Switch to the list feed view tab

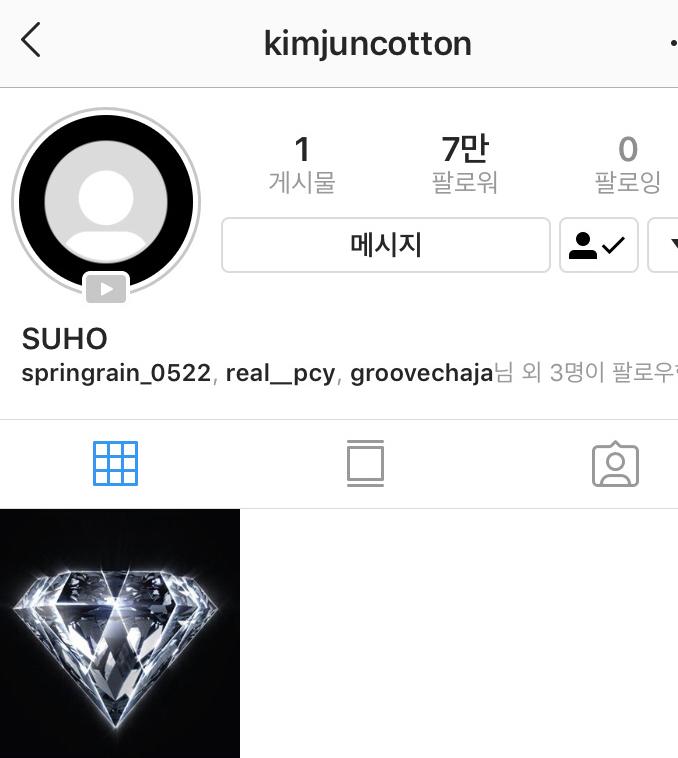click(365, 464)
